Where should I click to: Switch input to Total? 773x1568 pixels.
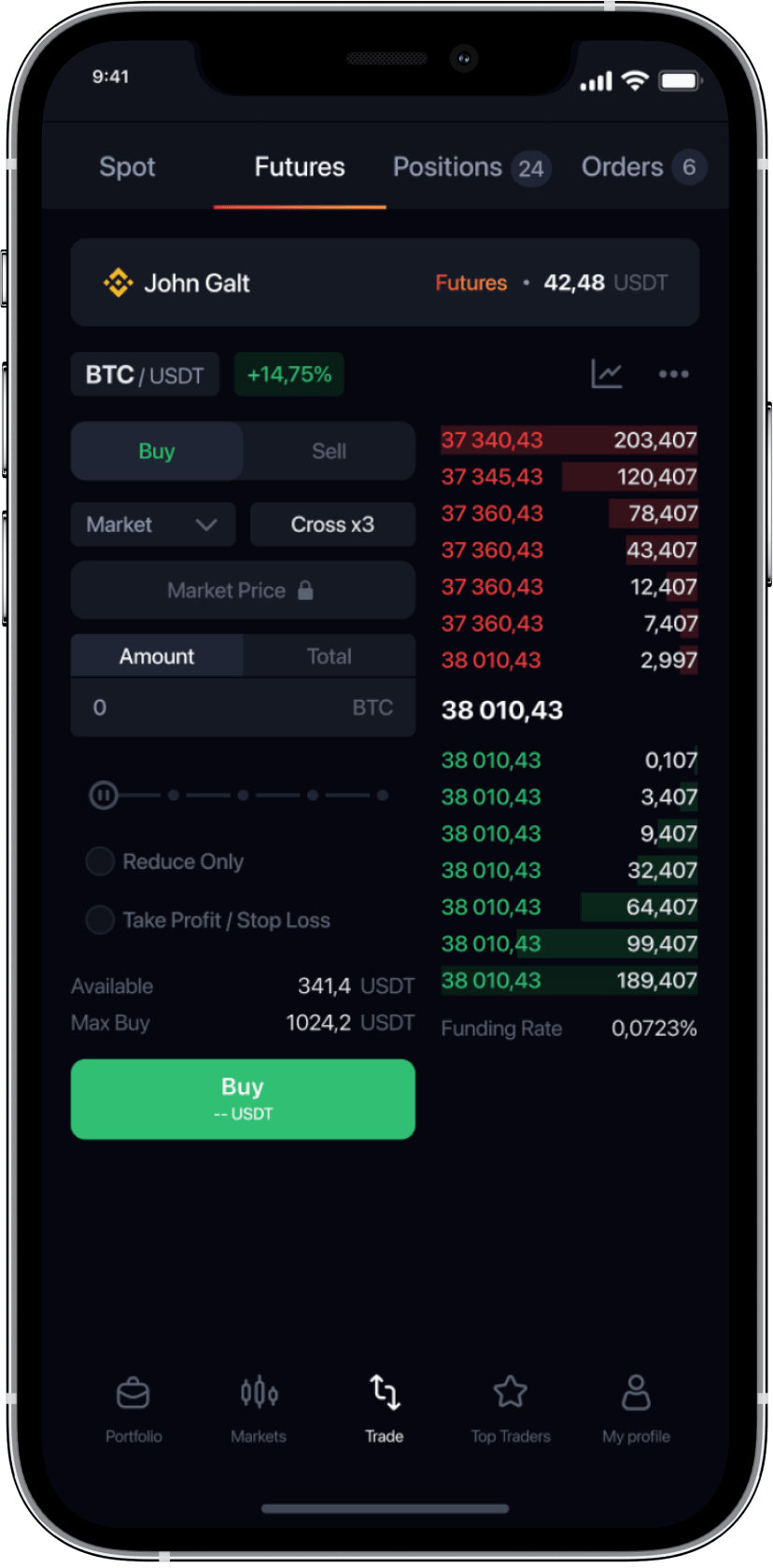click(329, 656)
